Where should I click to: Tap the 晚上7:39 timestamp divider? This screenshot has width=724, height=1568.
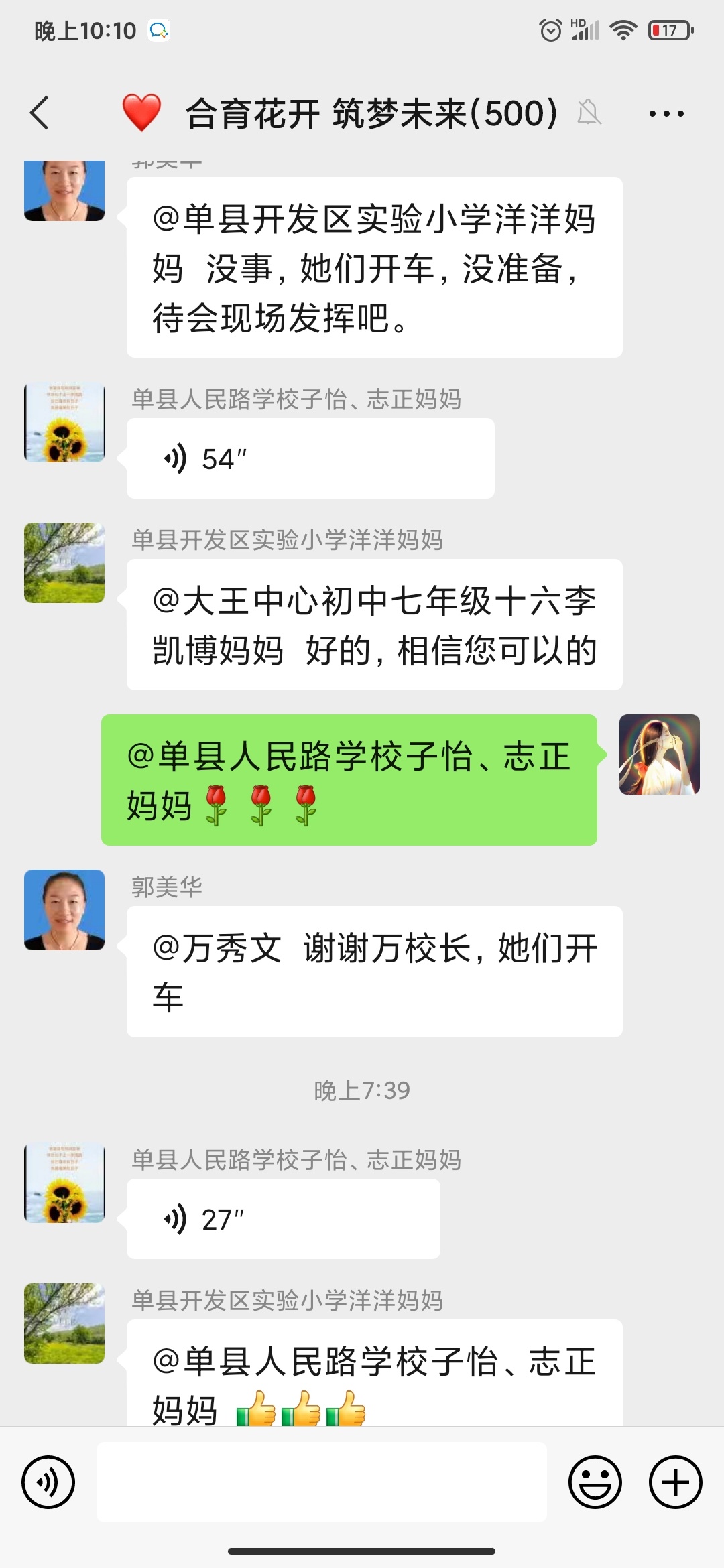(362, 1091)
